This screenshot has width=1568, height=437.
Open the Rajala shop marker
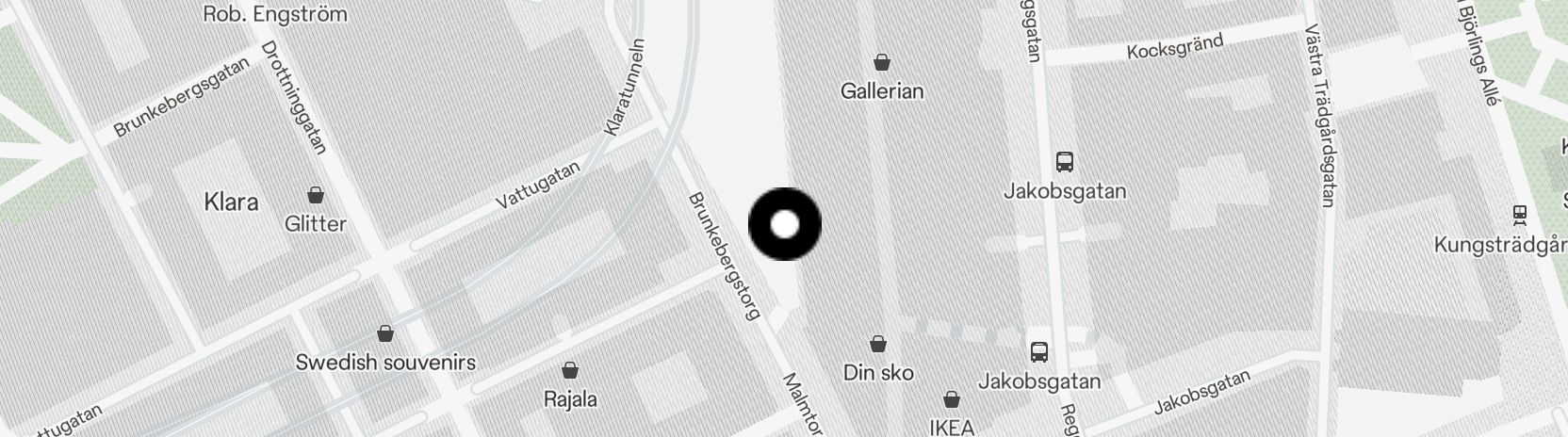[570, 370]
